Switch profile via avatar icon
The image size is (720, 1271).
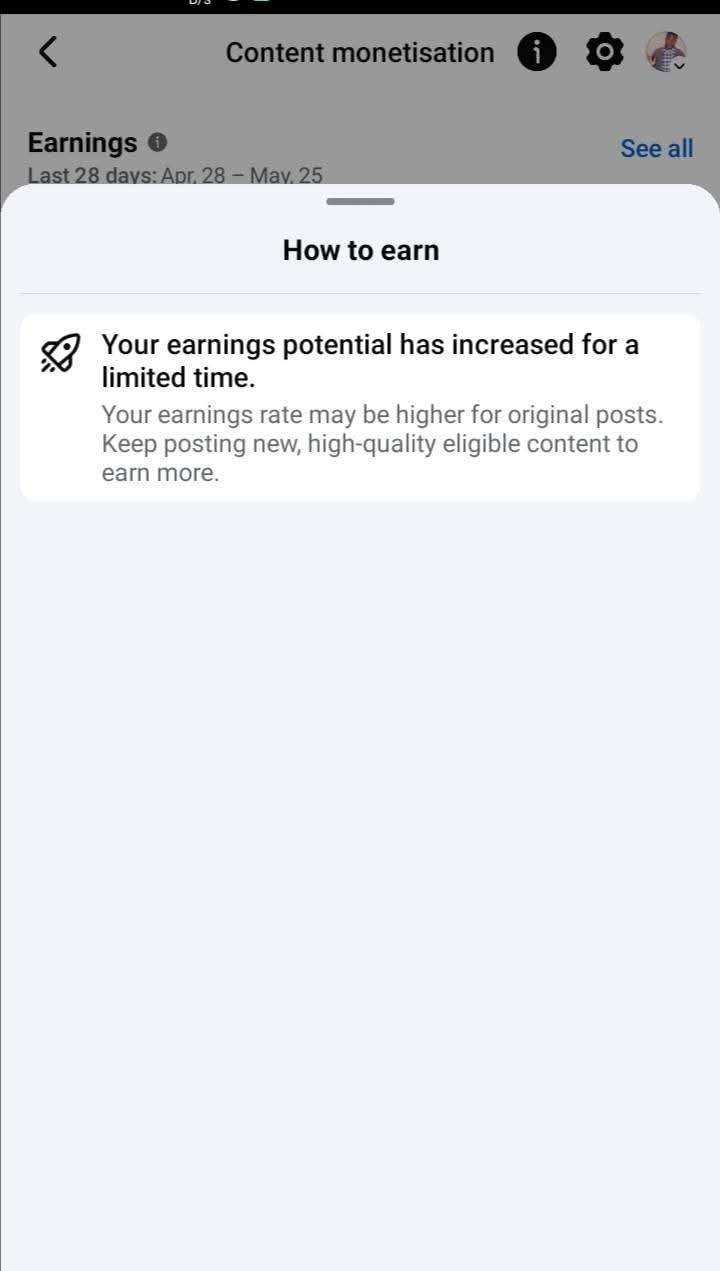(x=666, y=52)
